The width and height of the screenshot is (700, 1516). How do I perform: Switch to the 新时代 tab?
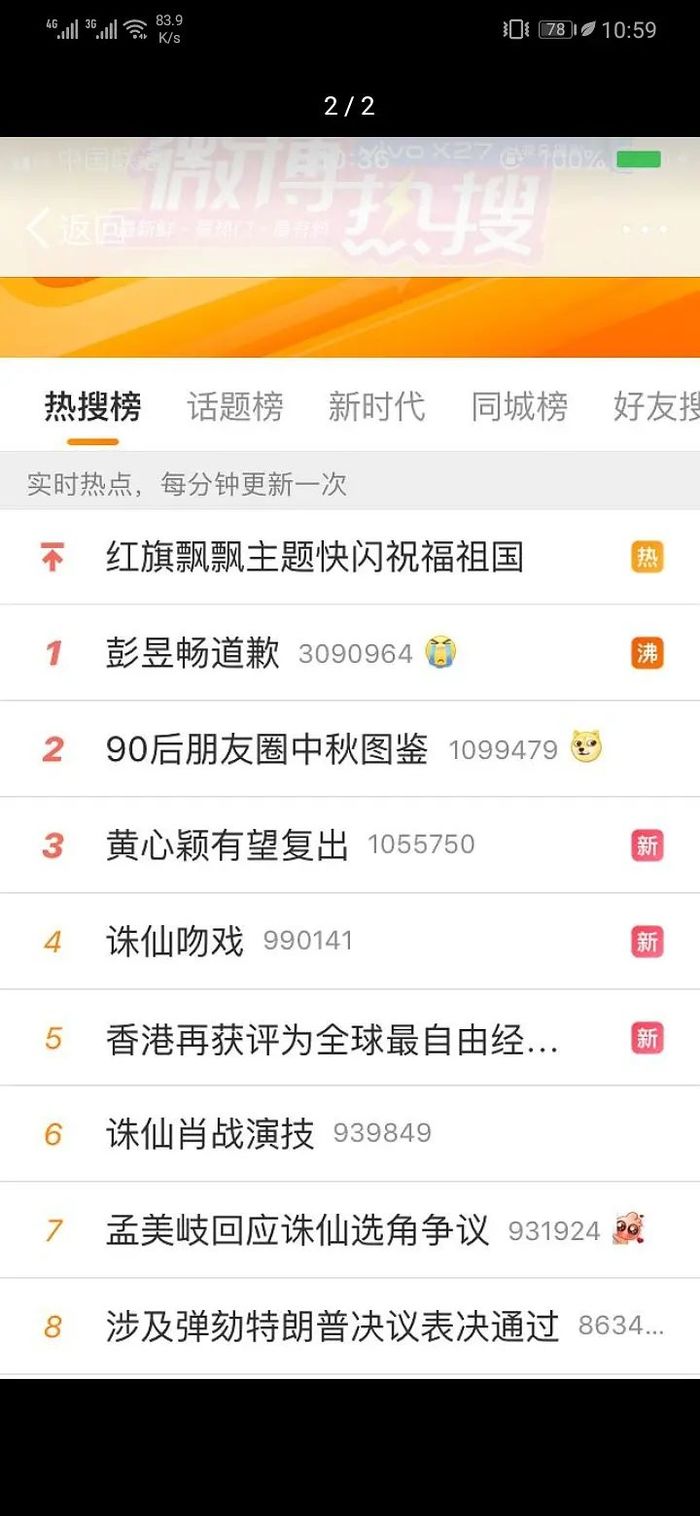point(377,407)
